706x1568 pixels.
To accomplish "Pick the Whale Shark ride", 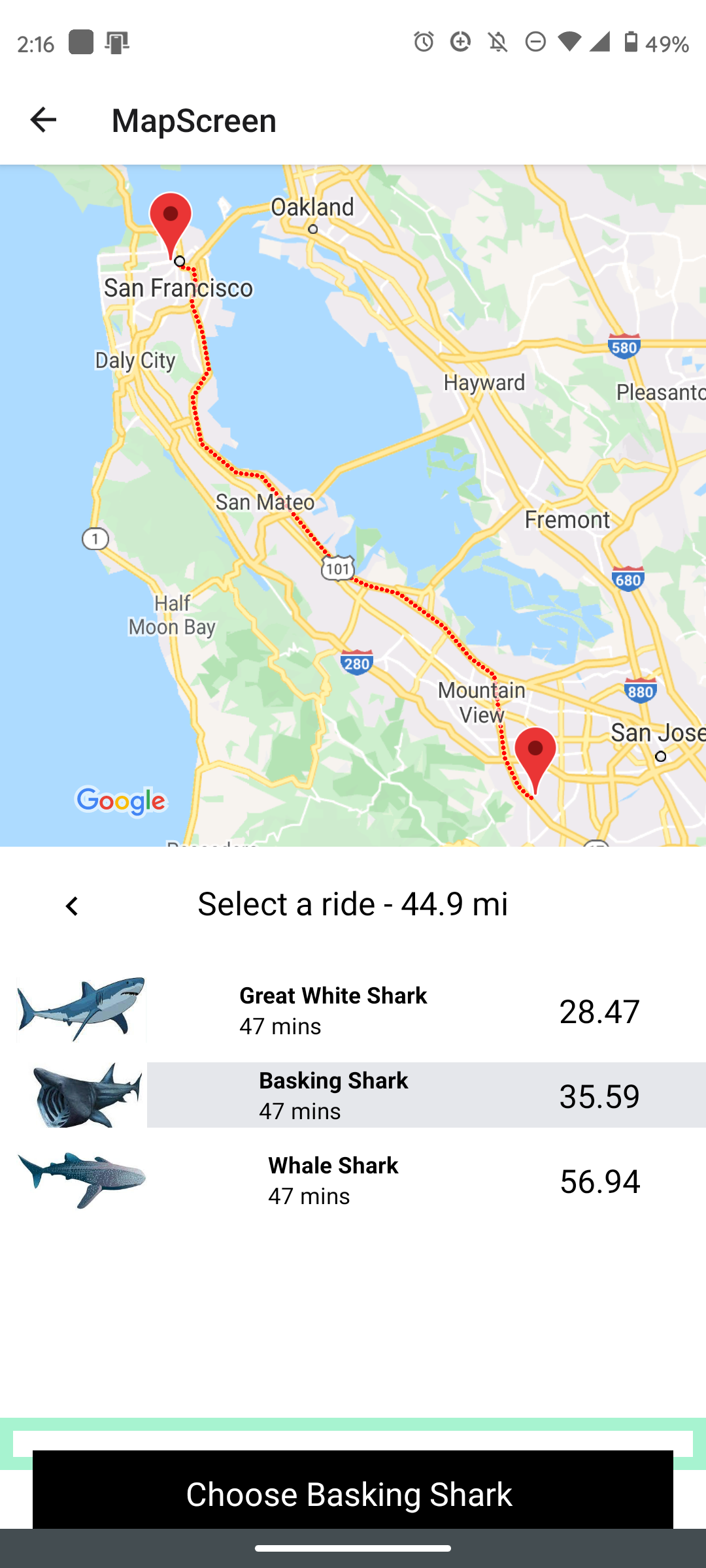I will tap(353, 1180).
